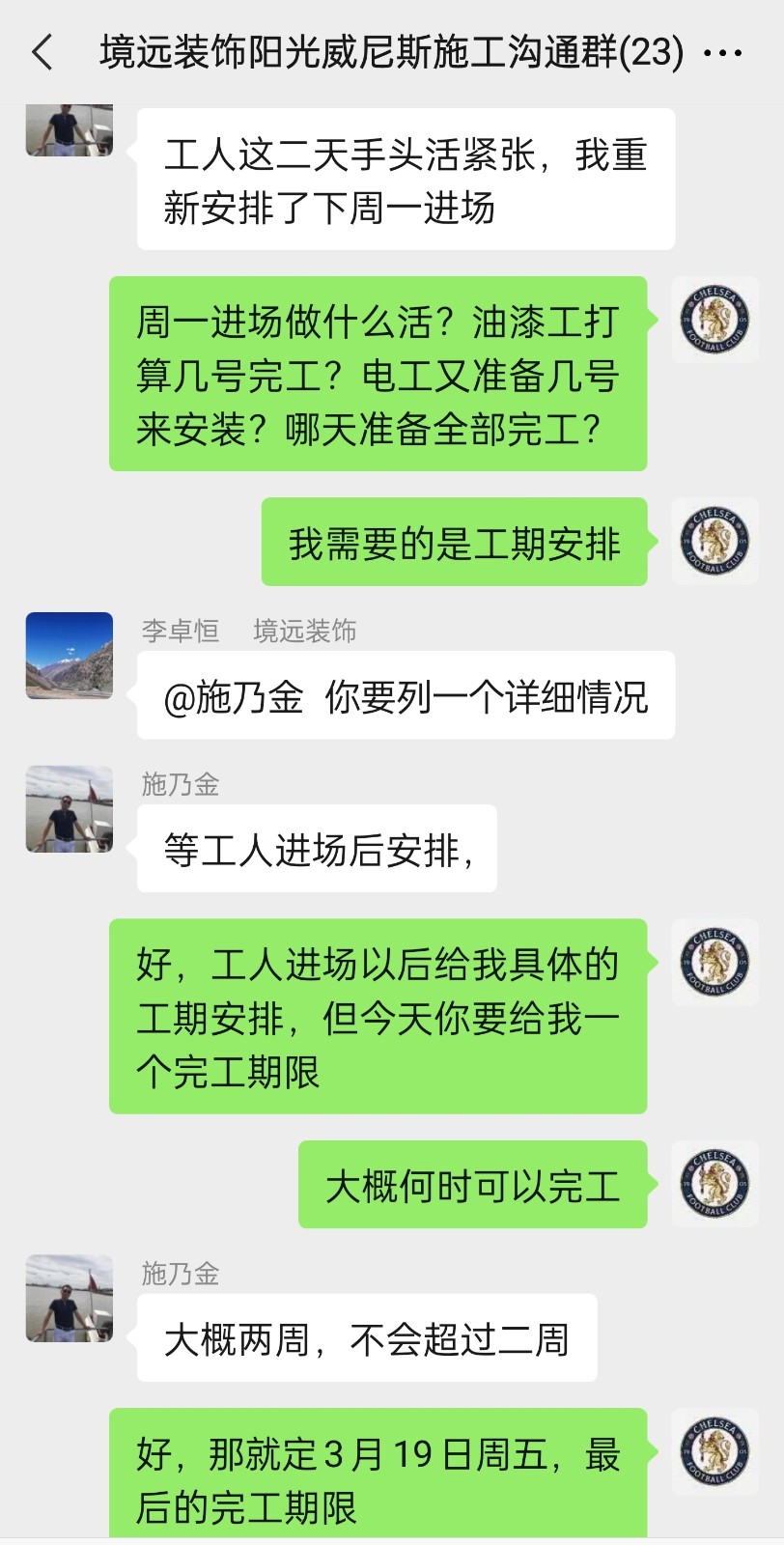Open the group chat overflow menu
The width and height of the screenshot is (784, 1545).
(x=722, y=53)
